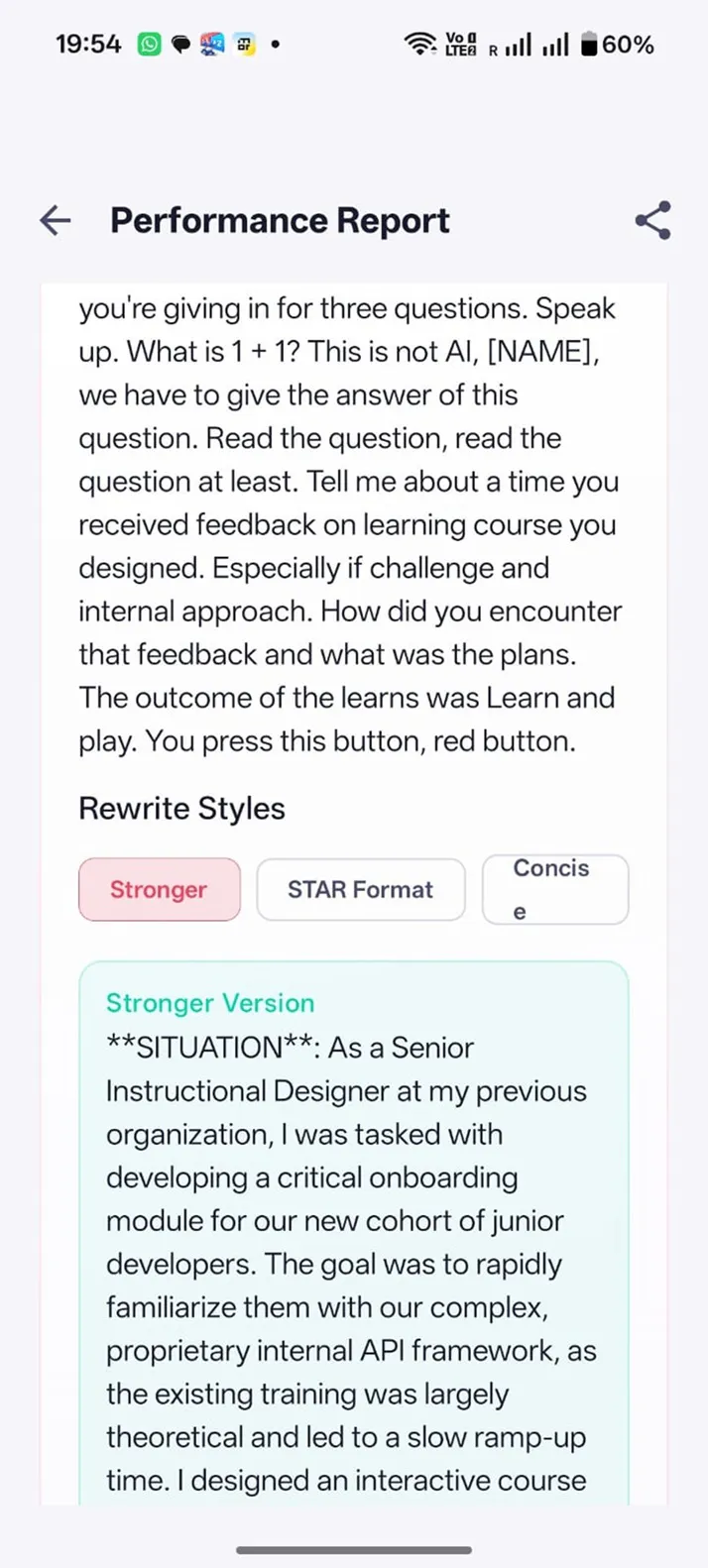Go back from Performance Report
This screenshot has width=708, height=1568.
(x=56, y=220)
